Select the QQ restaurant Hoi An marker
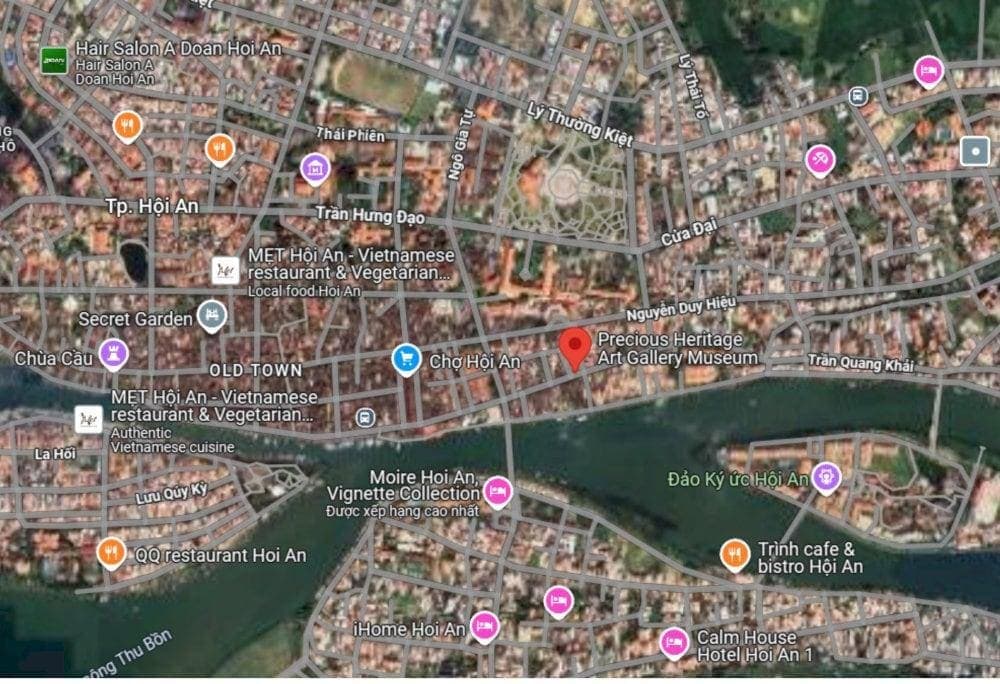This screenshot has height=684, width=1000. tap(111, 552)
